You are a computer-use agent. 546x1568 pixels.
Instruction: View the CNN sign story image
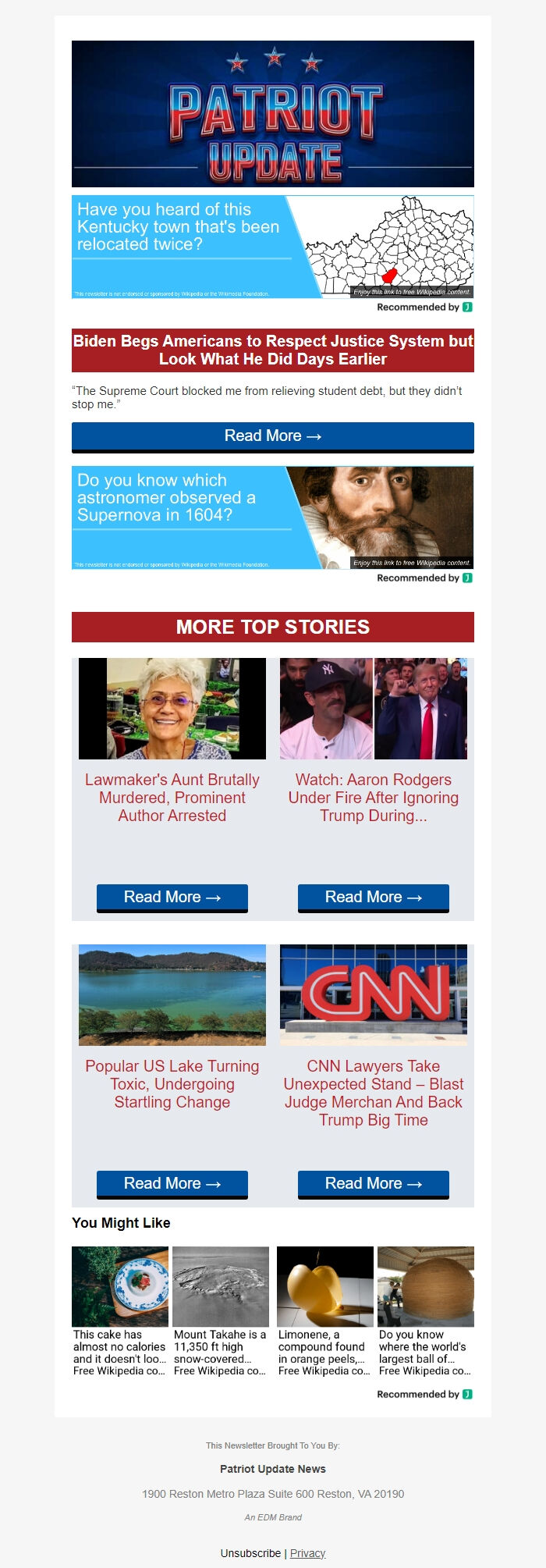373,995
